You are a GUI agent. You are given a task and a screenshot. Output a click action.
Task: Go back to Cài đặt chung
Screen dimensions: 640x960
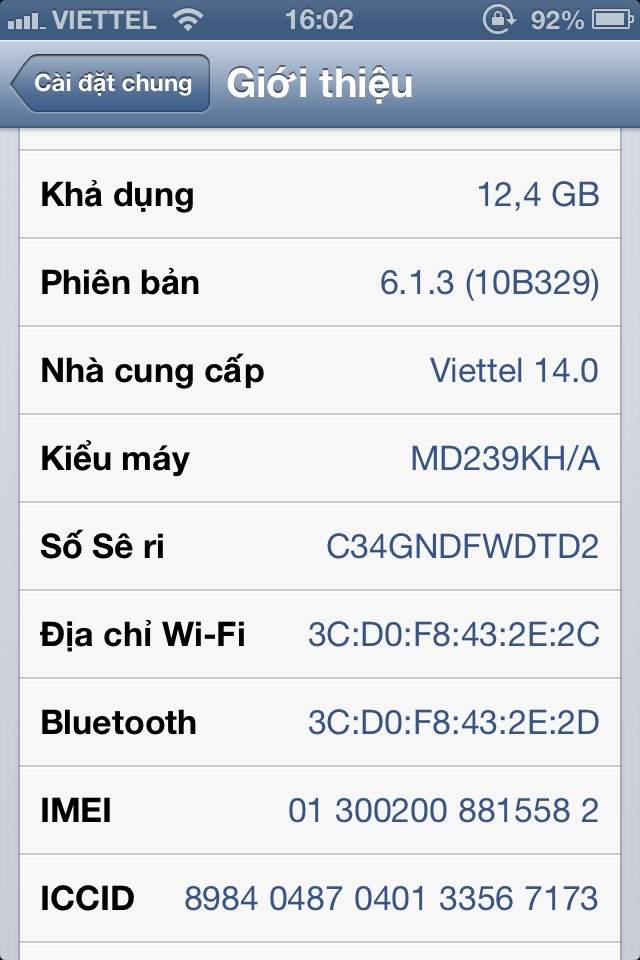[x=111, y=83]
